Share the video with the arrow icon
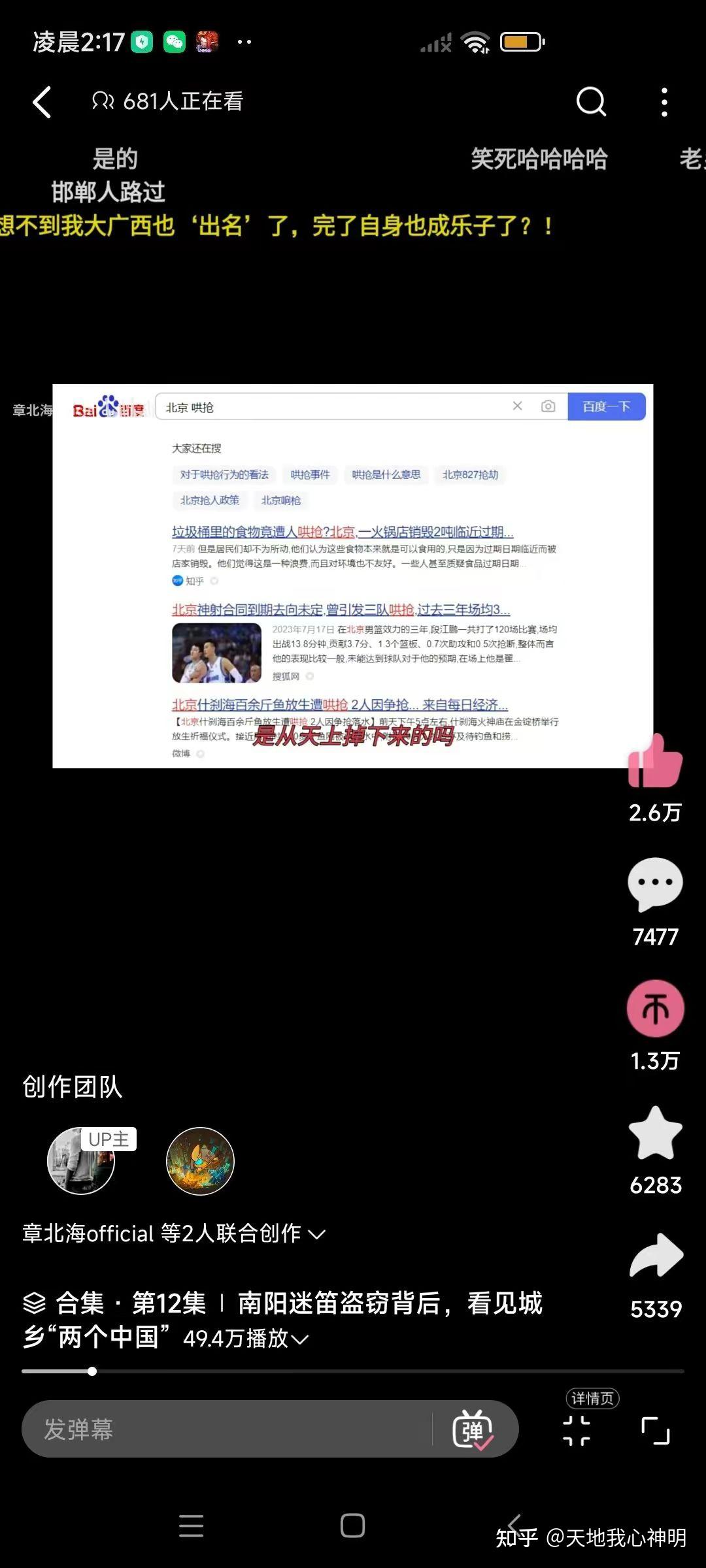The width and height of the screenshot is (706, 1568). pyautogui.click(x=656, y=1255)
